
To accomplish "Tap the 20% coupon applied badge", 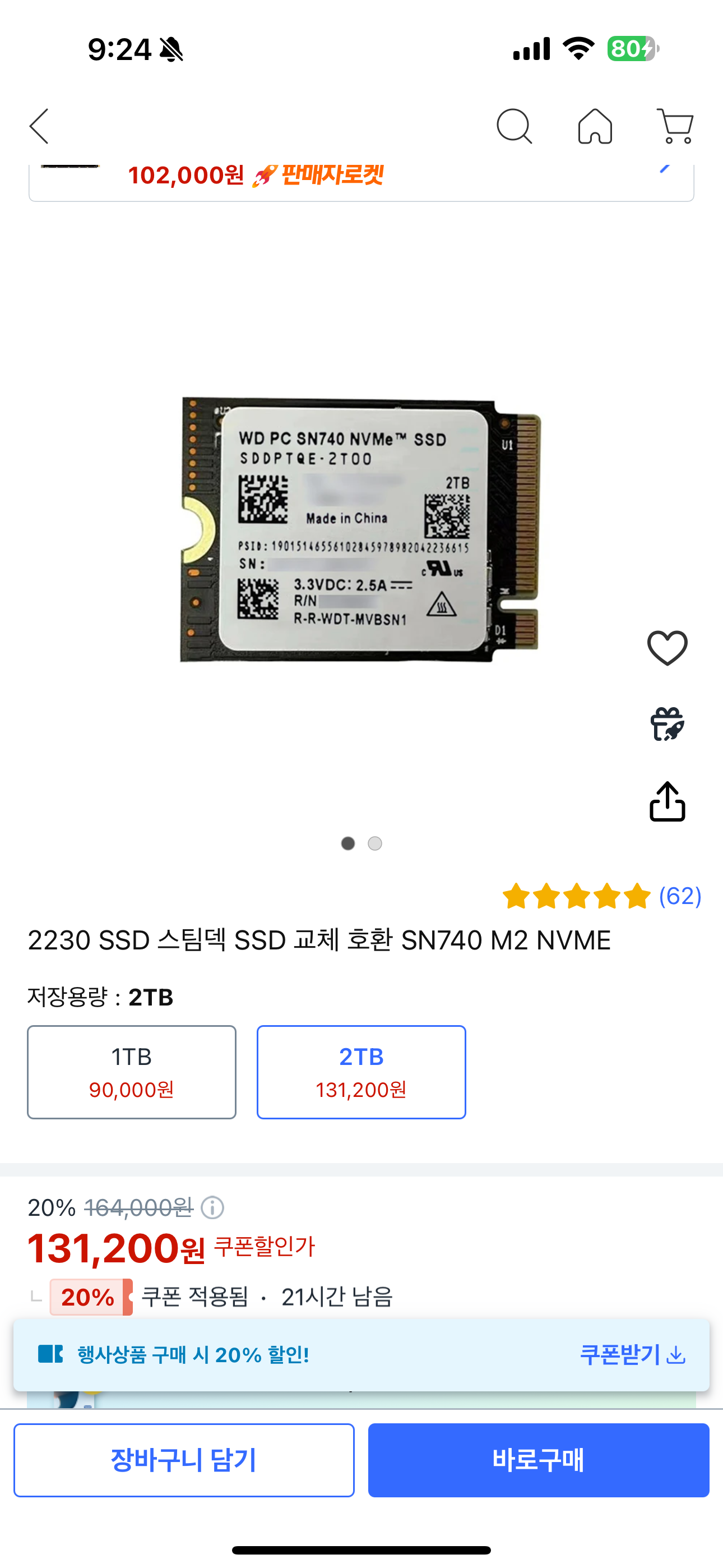I will point(90,1296).
